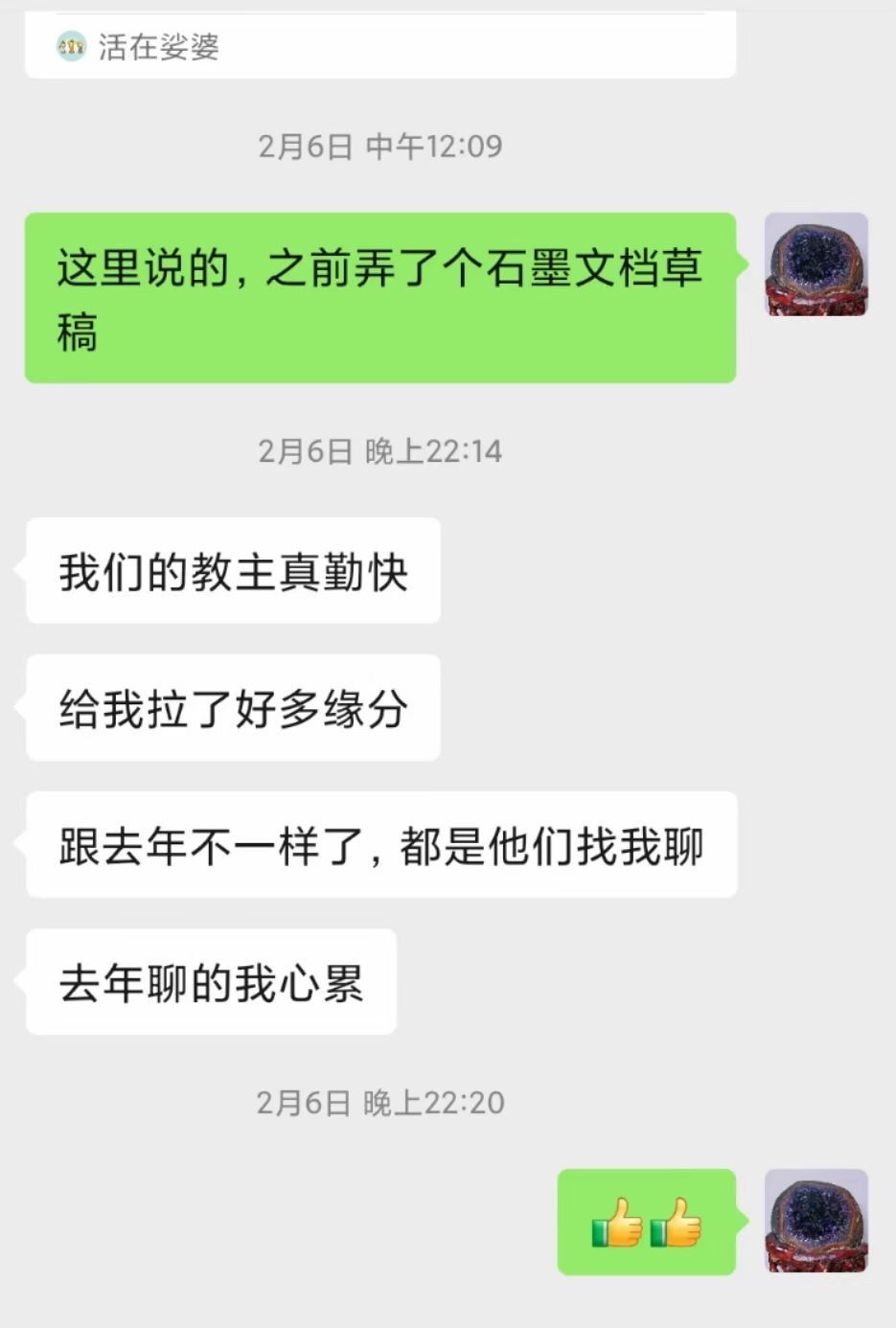
Task: Click the green 石墨文档草稿 message bubble
Action: [x=380, y=296]
